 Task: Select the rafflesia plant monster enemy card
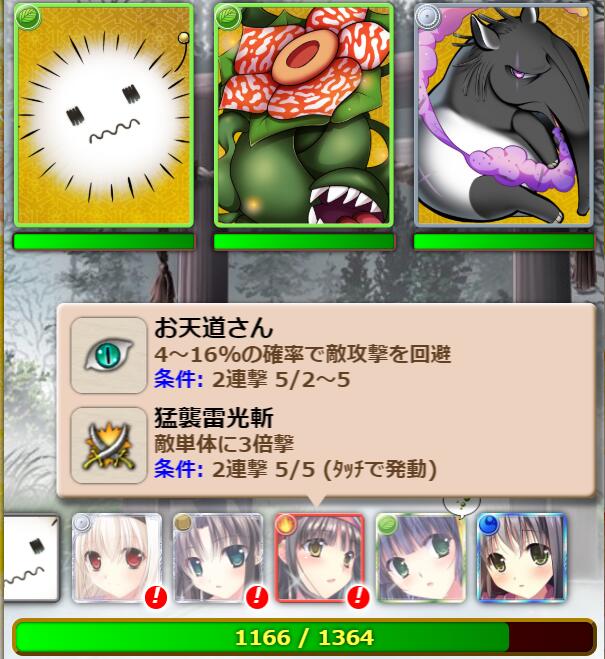(x=304, y=115)
